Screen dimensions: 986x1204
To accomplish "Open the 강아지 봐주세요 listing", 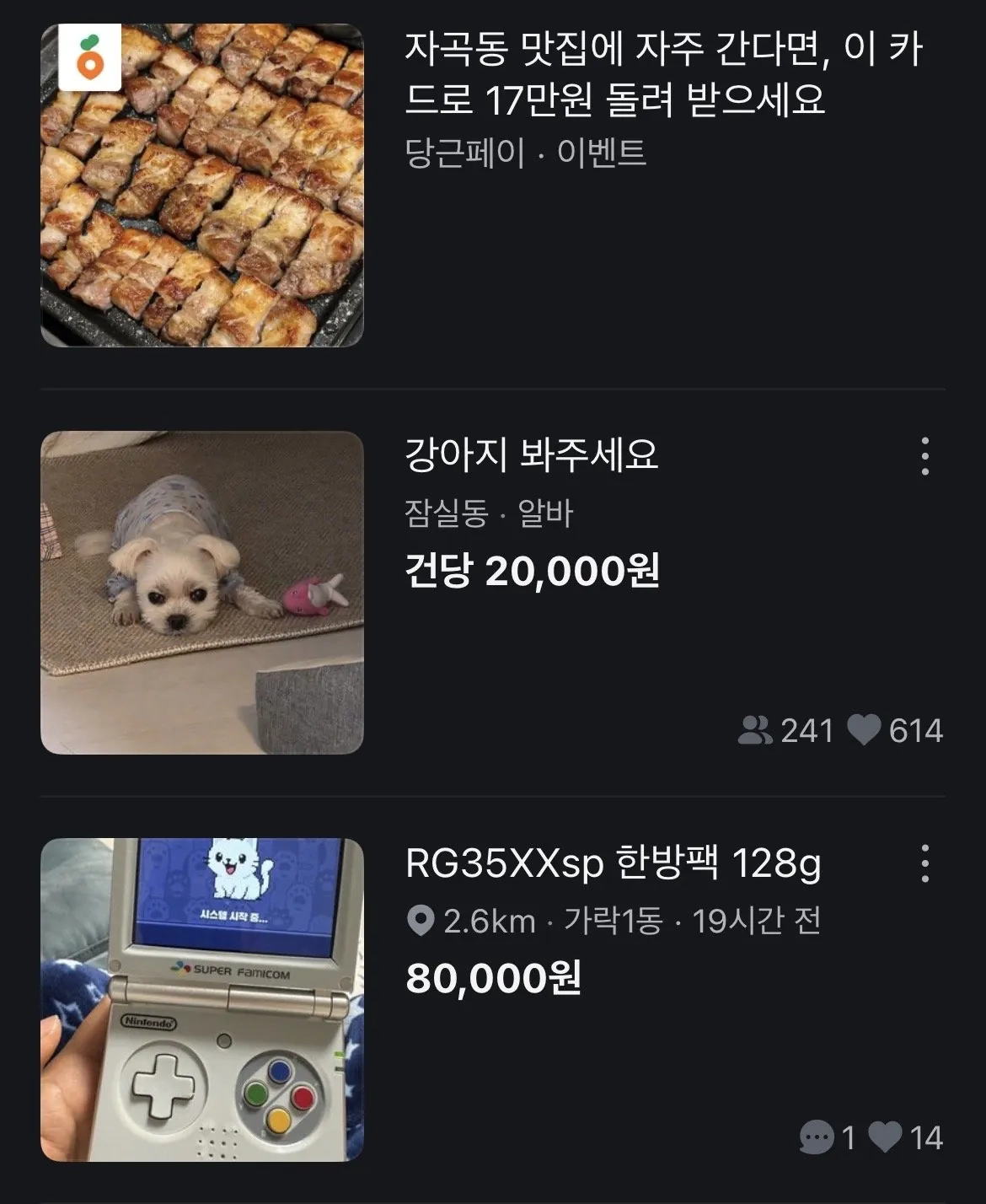I will (493, 593).
